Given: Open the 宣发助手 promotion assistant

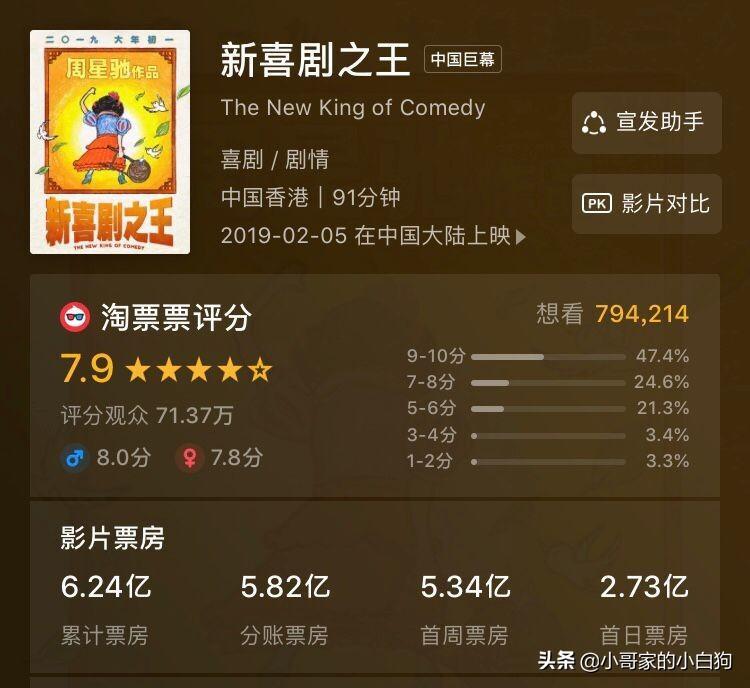Looking at the screenshot, I should click(646, 123).
